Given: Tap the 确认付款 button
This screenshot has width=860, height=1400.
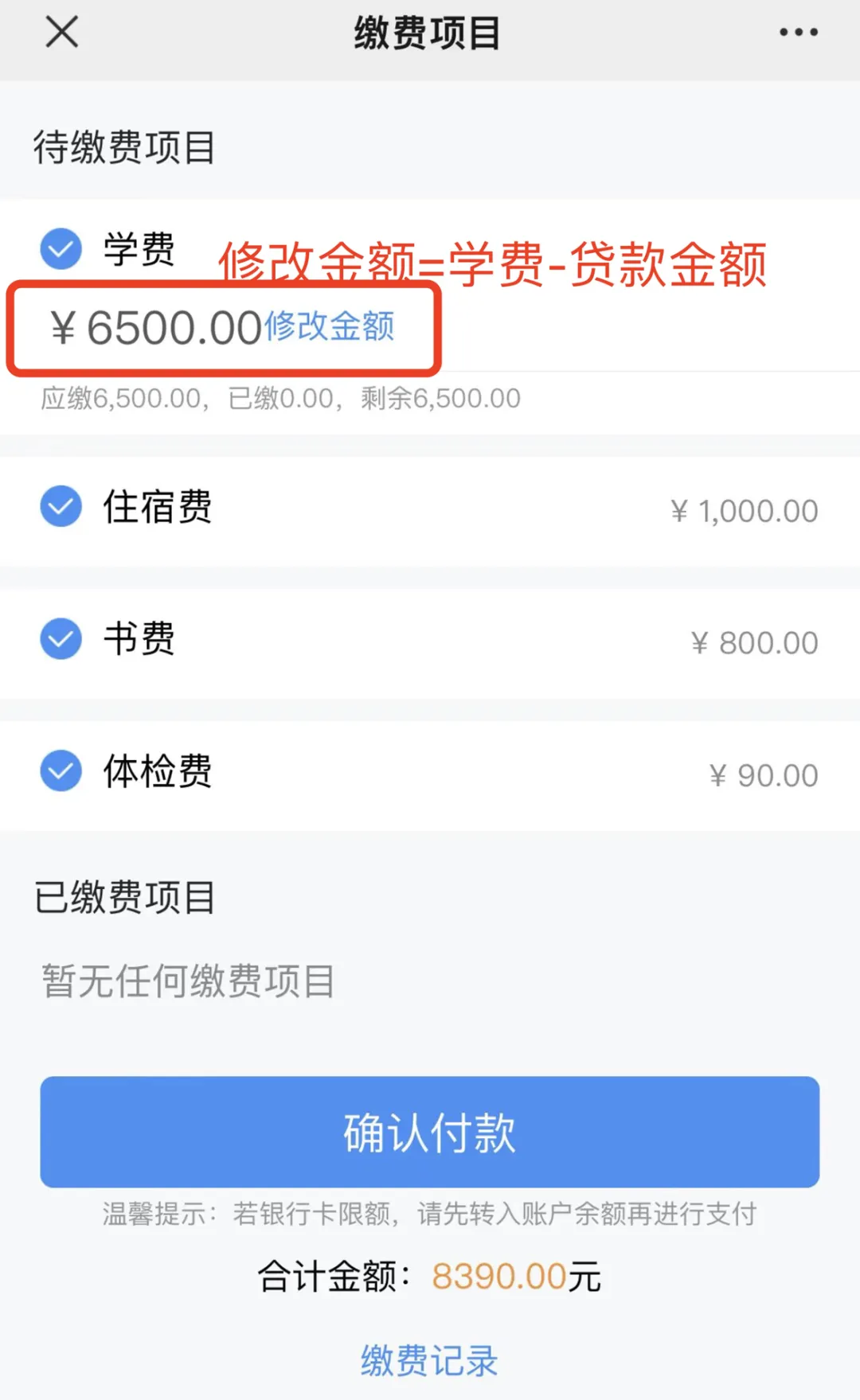Looking at the screenshot, I should click(430, 1132).
